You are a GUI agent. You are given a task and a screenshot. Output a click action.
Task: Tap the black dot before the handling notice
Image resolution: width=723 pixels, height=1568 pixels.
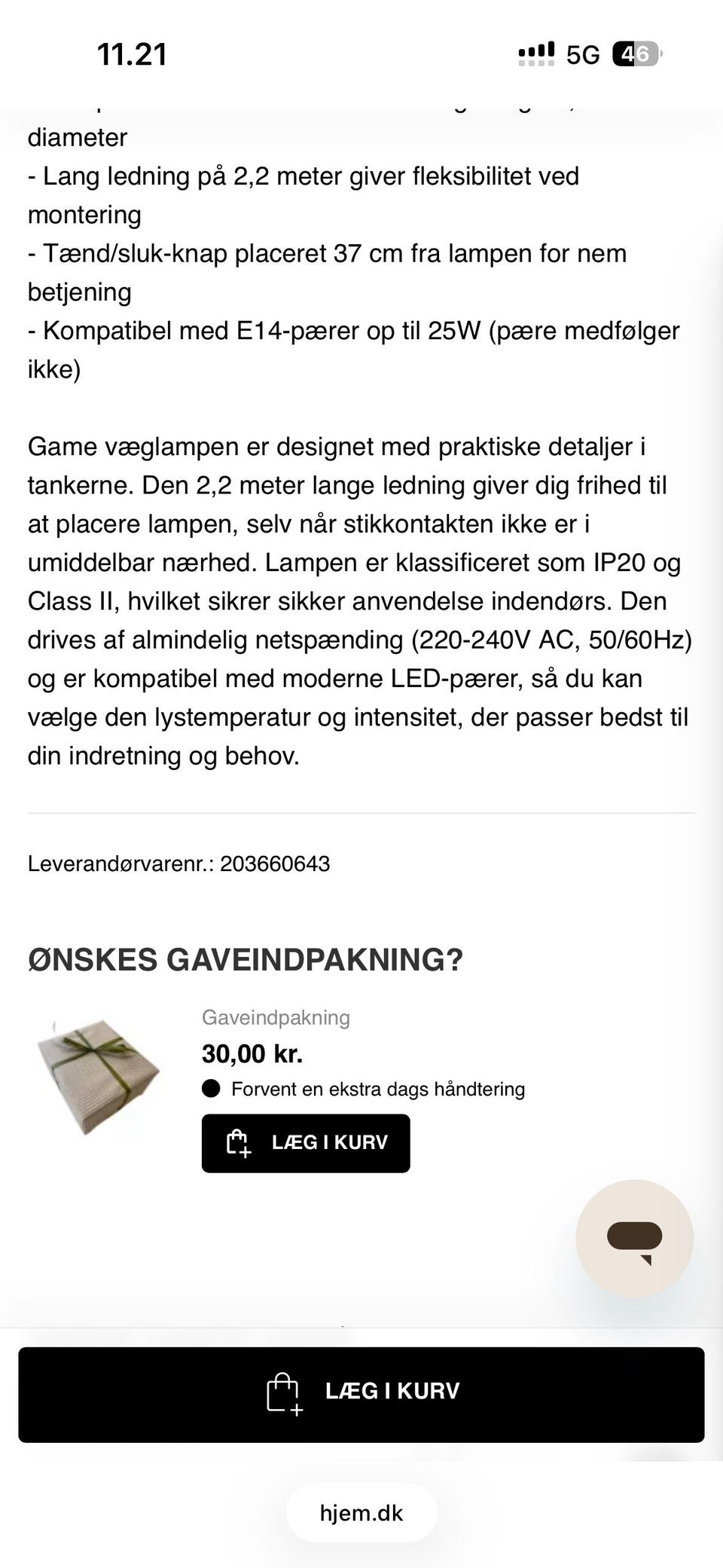click(x=211, y=1088)
